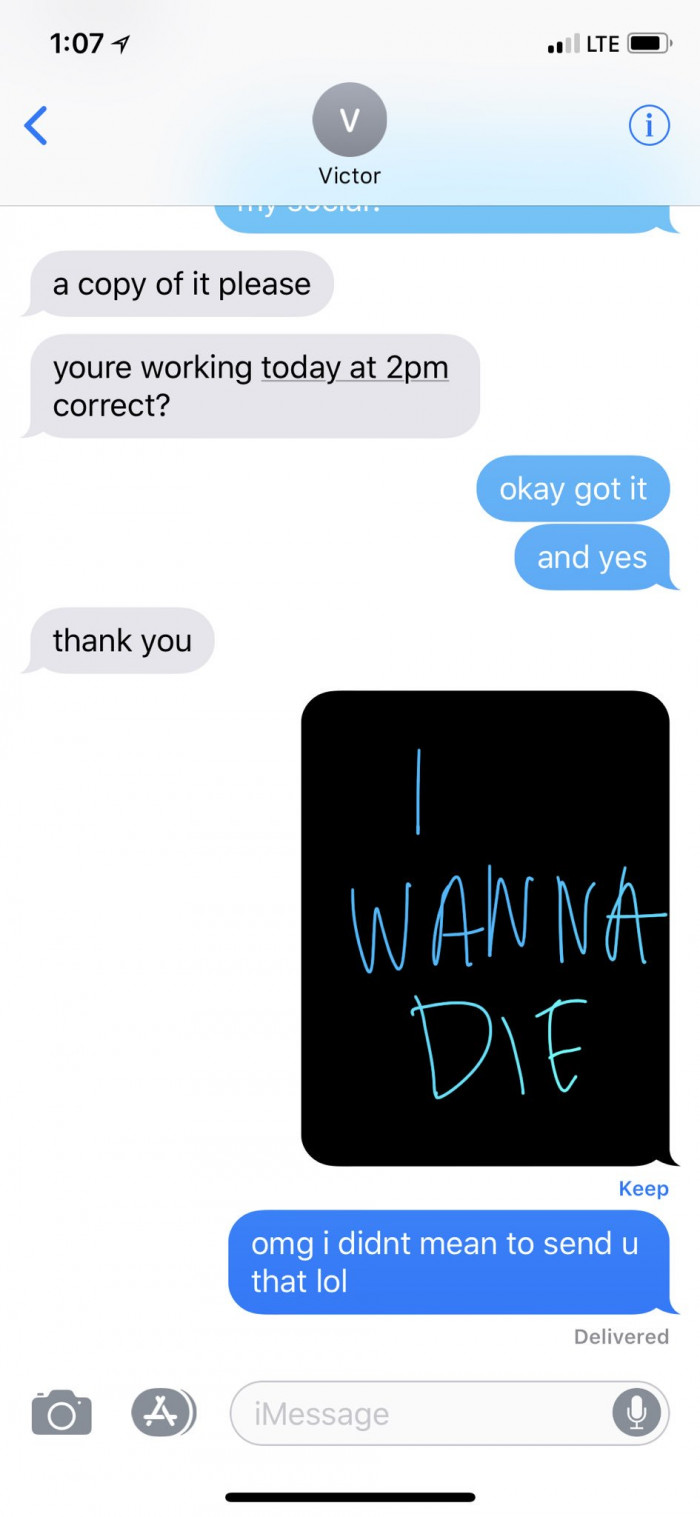Open the iMessage App Store drawer
This screenshot has width=700, height=1517.
click(x=162, y=1412)
